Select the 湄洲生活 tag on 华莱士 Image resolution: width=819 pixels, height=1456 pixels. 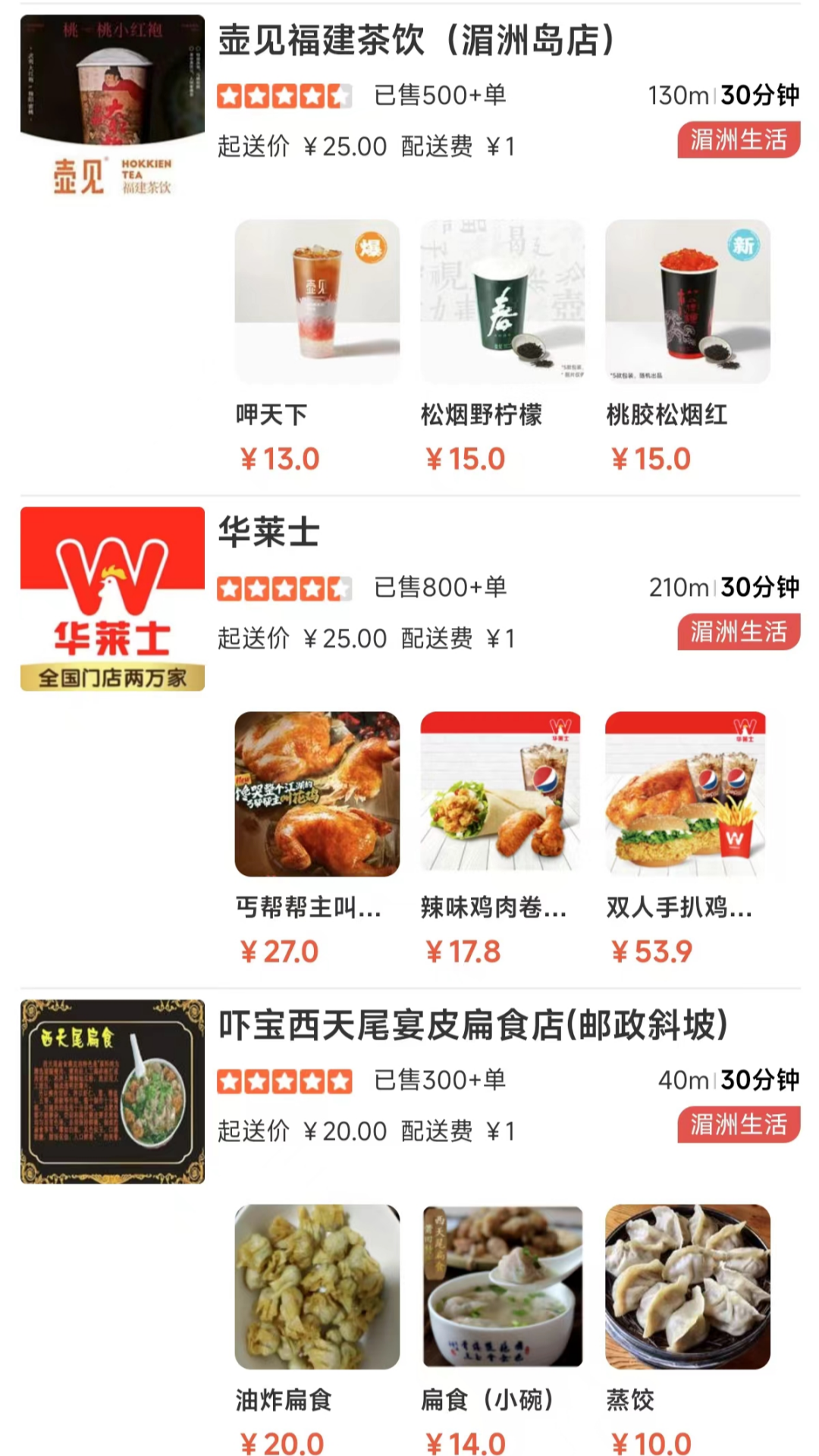point(738,632)
